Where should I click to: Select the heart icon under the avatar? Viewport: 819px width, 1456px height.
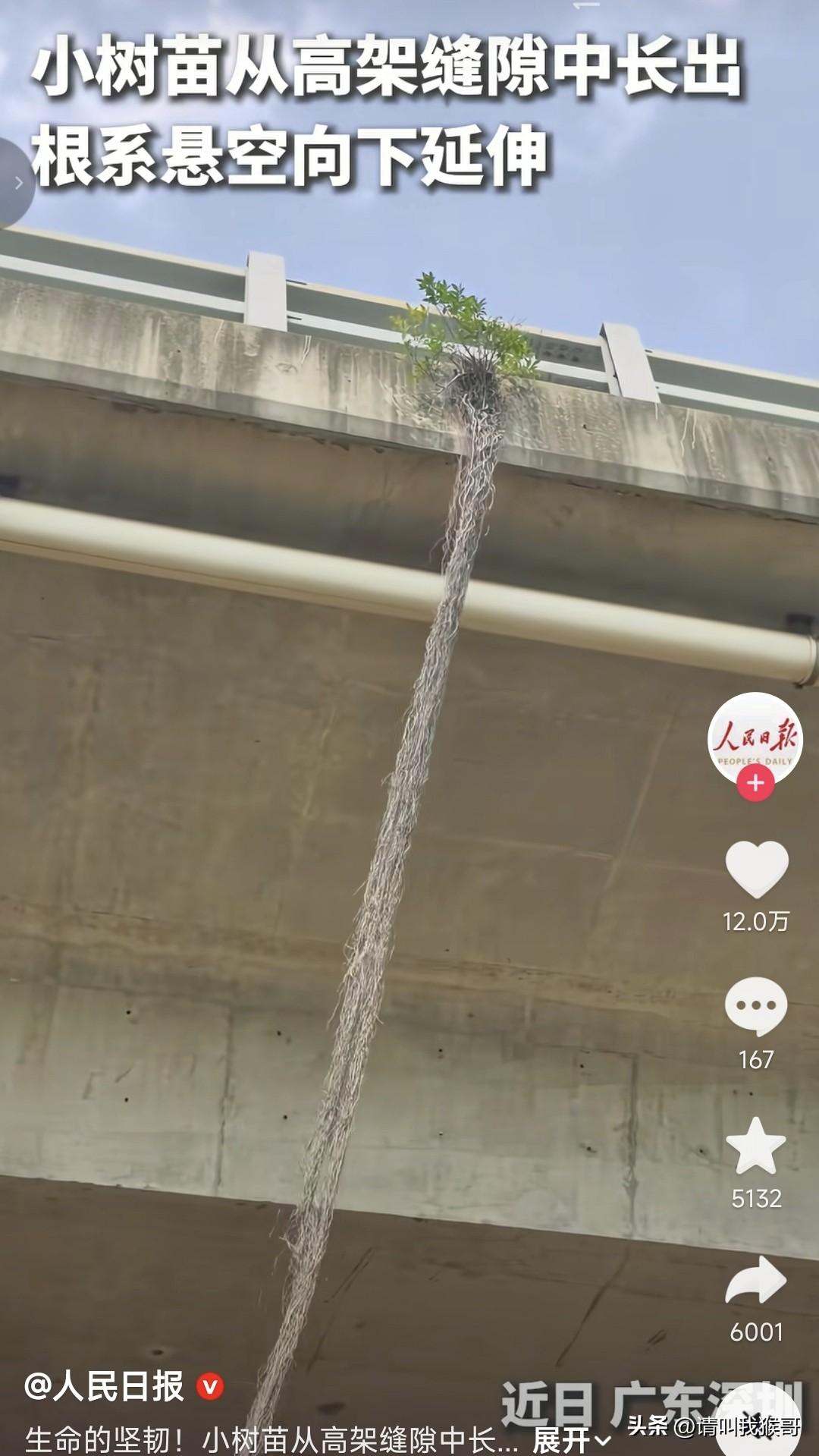pos(758,871)
